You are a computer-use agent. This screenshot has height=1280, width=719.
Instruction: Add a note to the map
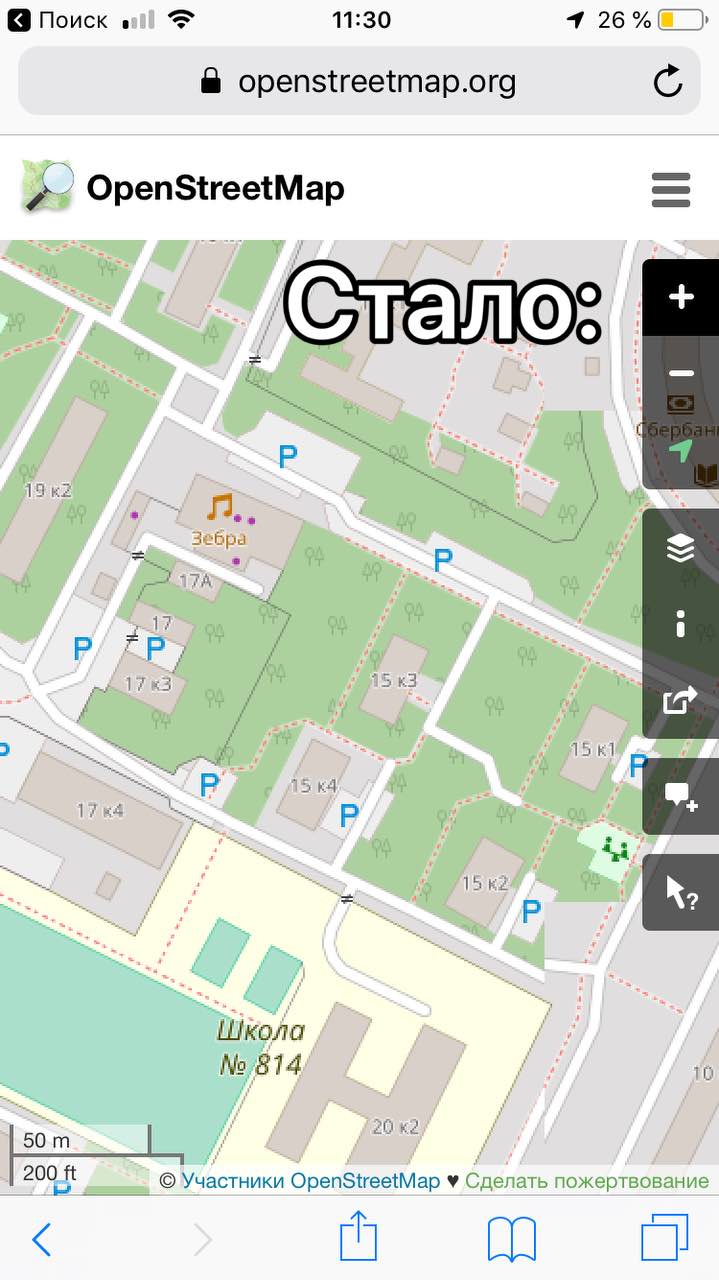[x=681, y=796]
